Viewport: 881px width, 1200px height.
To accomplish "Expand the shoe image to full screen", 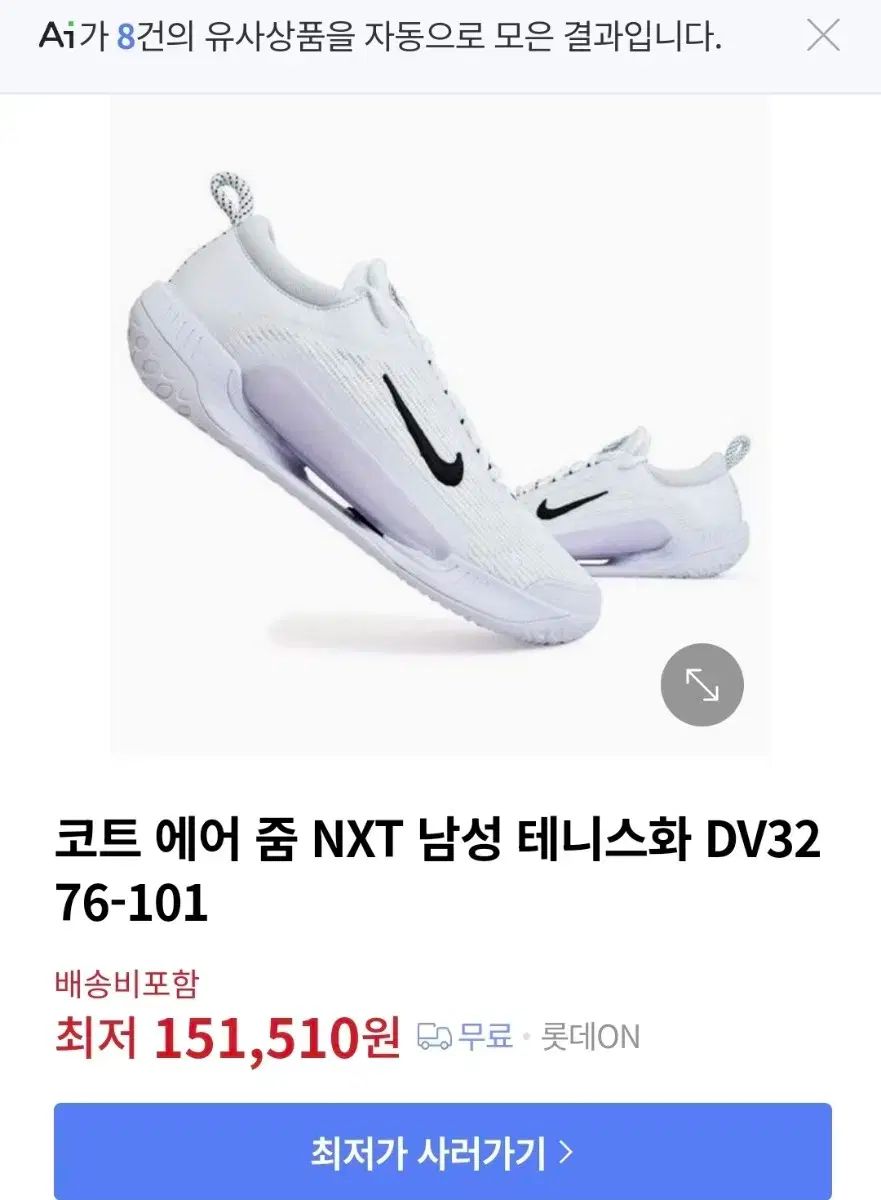I will [x=702, y=685].
